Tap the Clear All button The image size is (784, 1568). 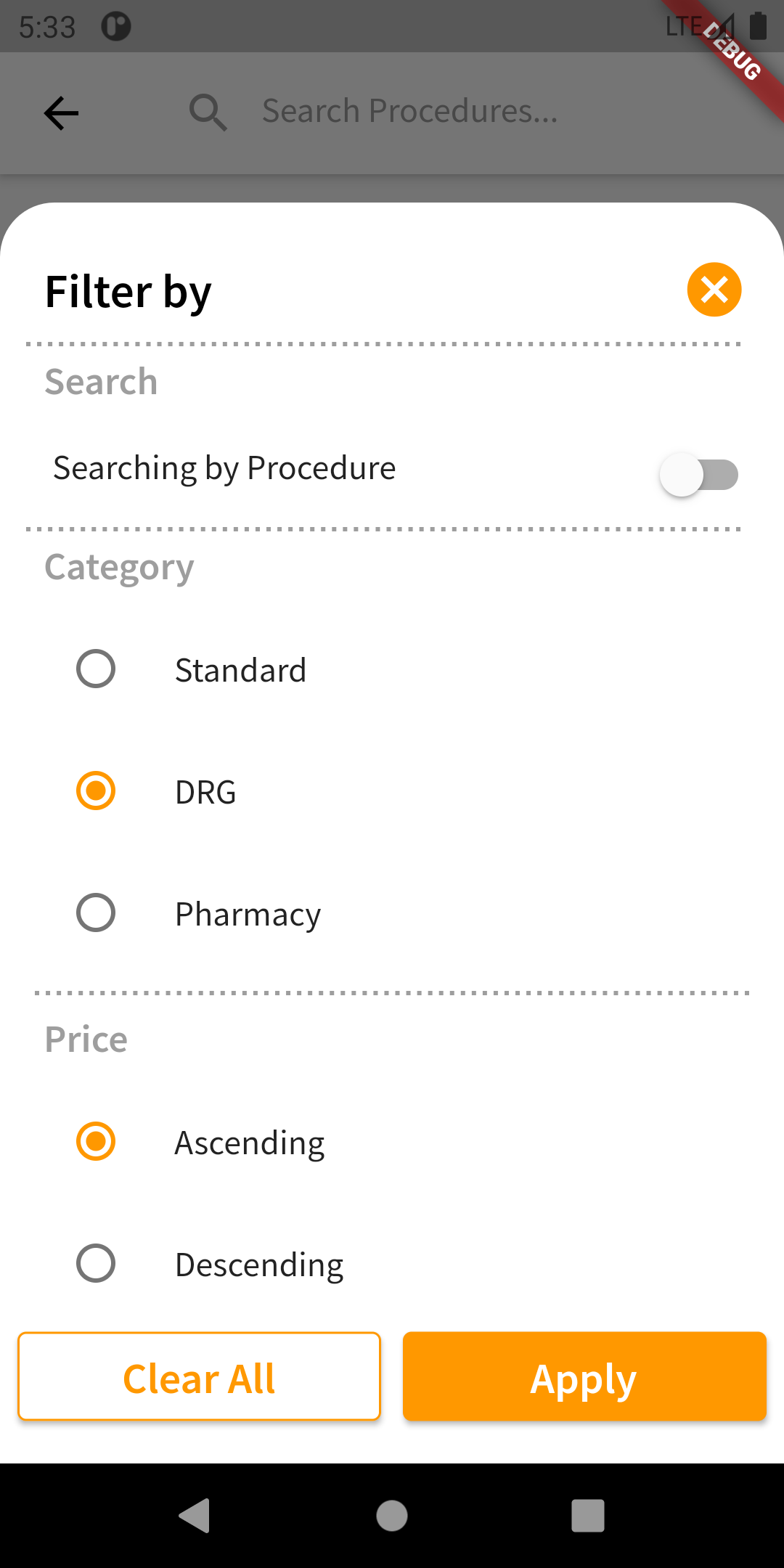click(x=199, y=1376)
